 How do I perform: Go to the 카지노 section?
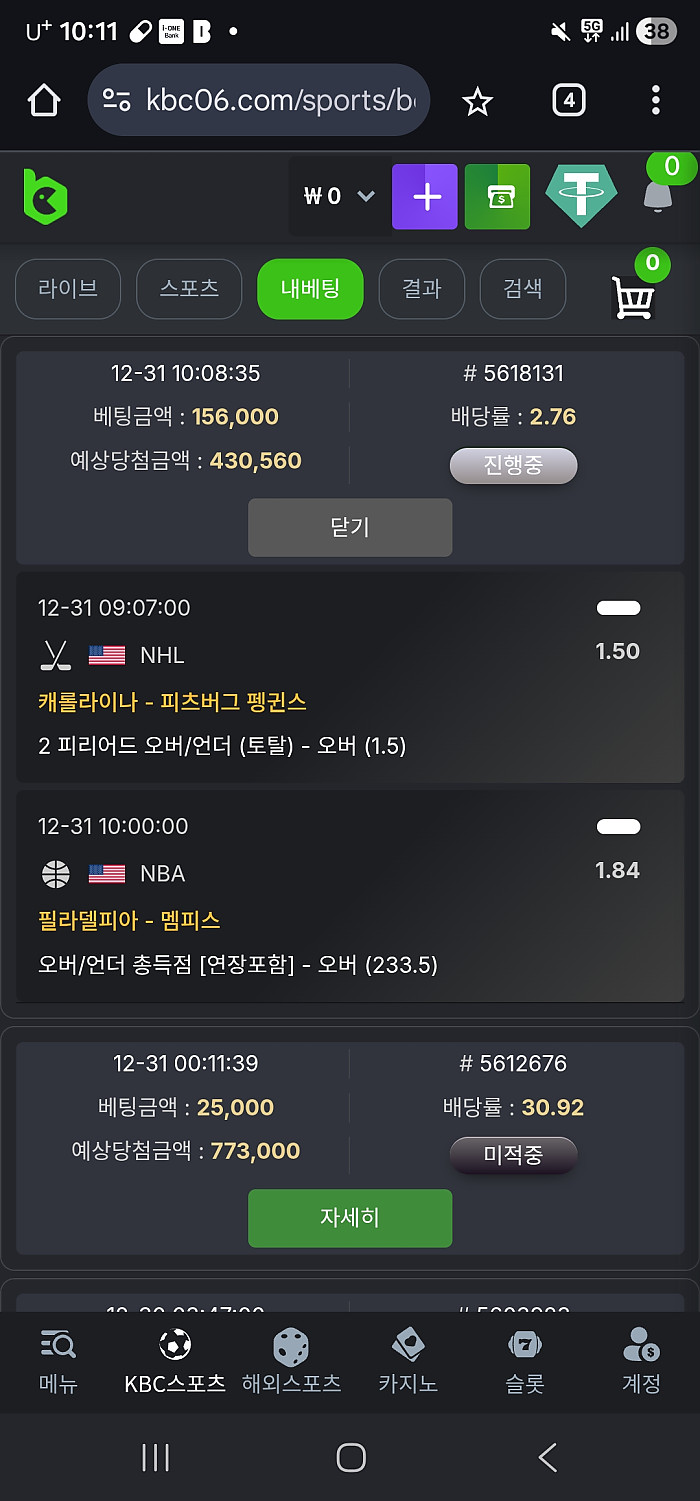tap(408, 1362)
